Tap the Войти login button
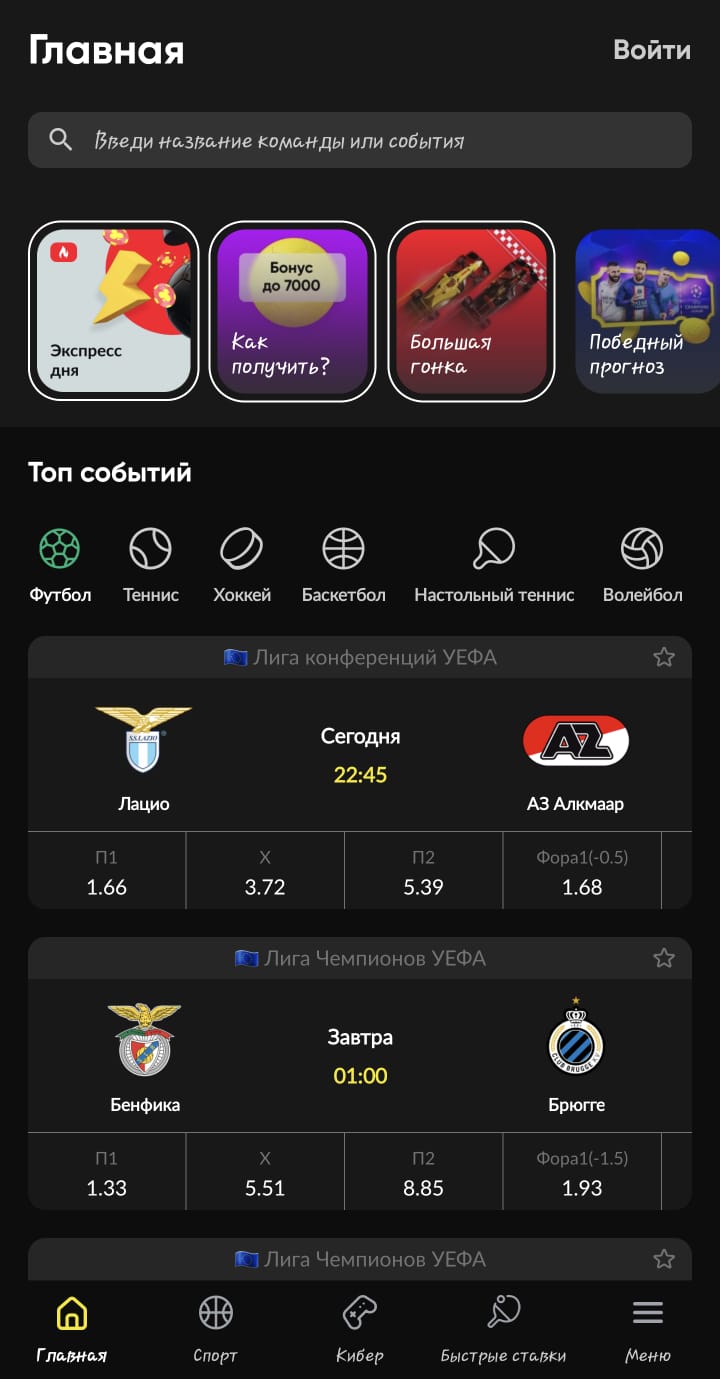 (x=651, y=50)
